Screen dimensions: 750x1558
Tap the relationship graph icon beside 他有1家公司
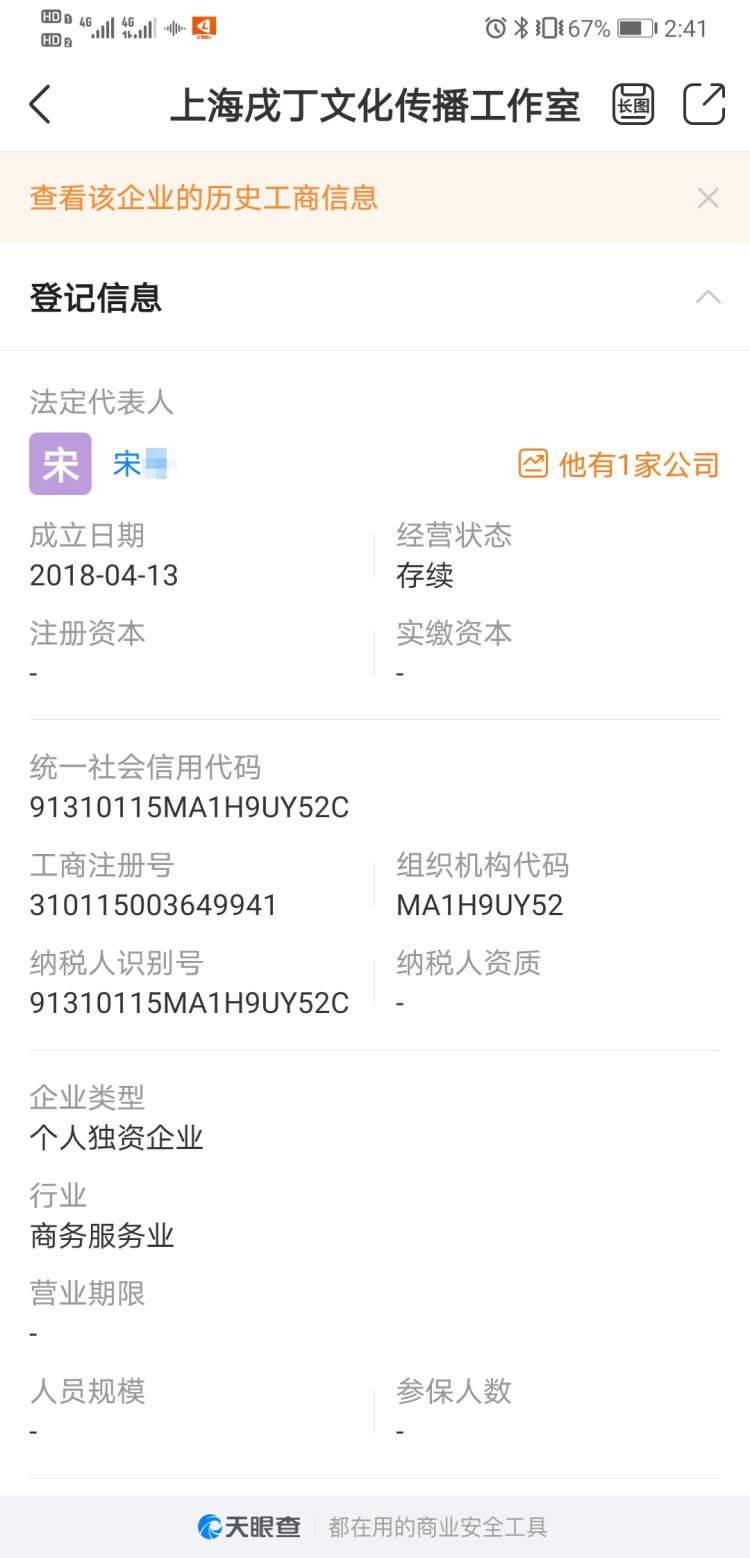point(533,464)
